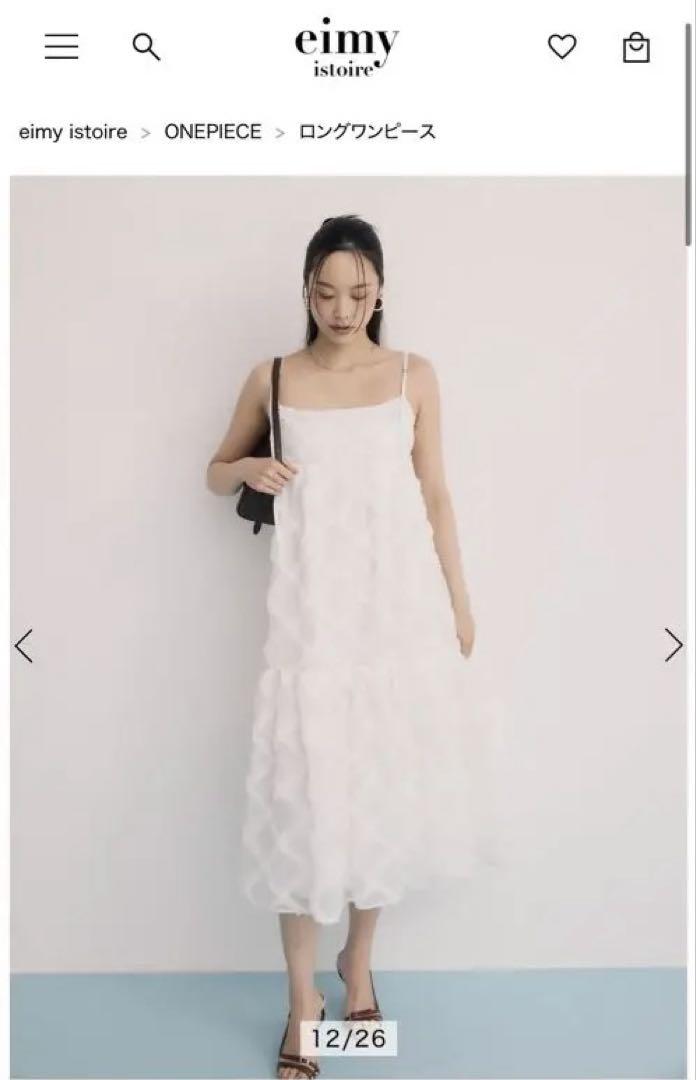Open the hamburger menu
Viewport: 696px width, 1080px height.
(x=61, y=47)
